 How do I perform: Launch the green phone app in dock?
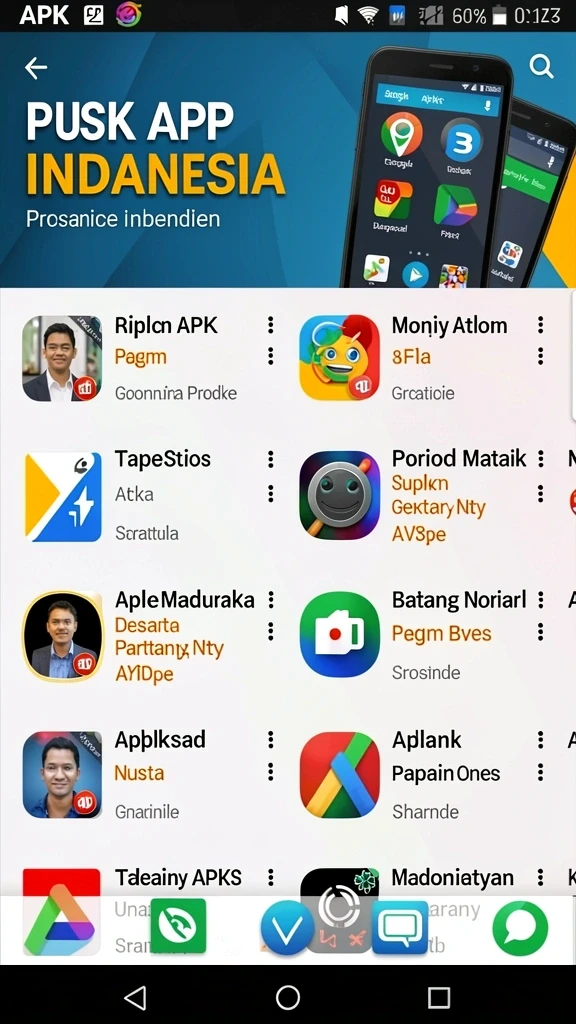point(178,926)
